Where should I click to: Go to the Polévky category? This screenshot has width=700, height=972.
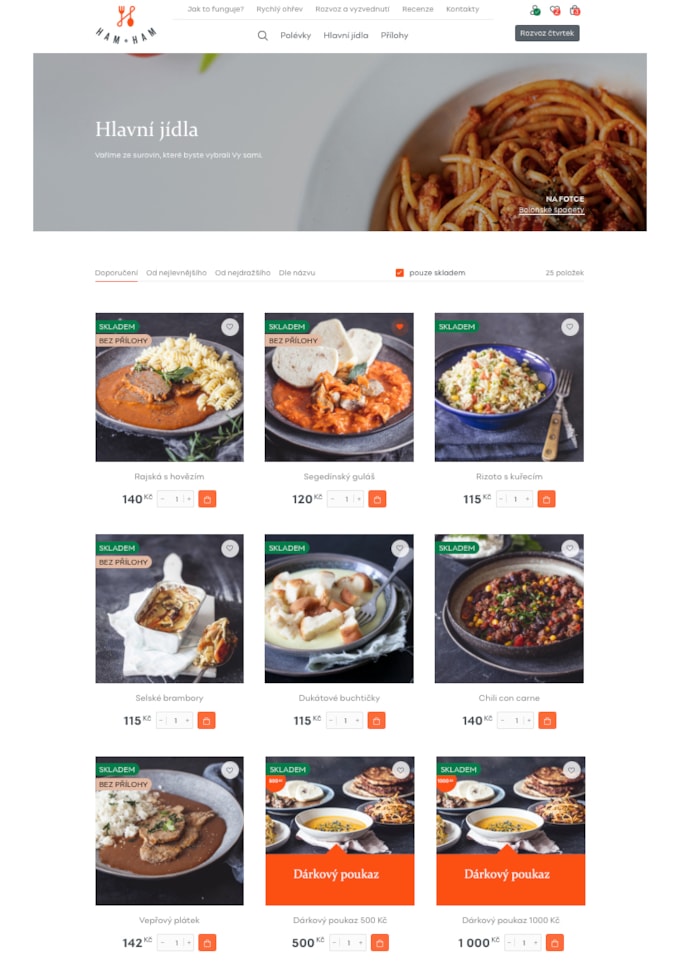click(295, 35)
